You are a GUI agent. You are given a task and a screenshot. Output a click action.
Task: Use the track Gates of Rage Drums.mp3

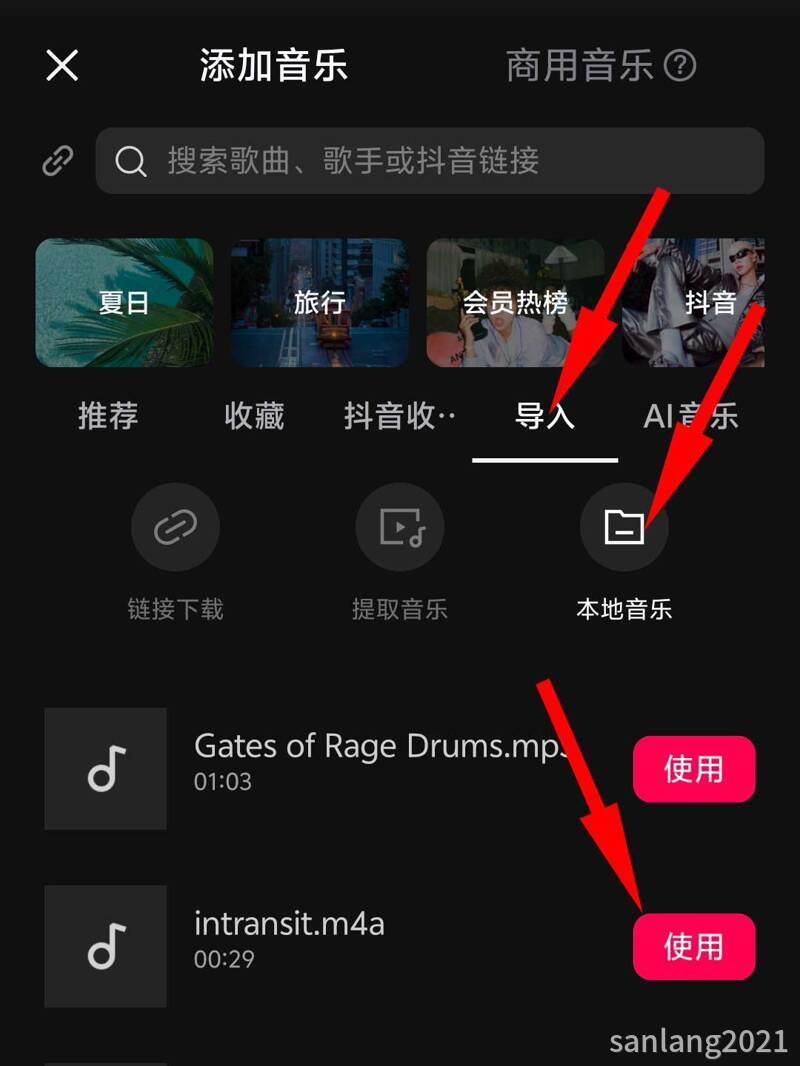coord(694,769)
